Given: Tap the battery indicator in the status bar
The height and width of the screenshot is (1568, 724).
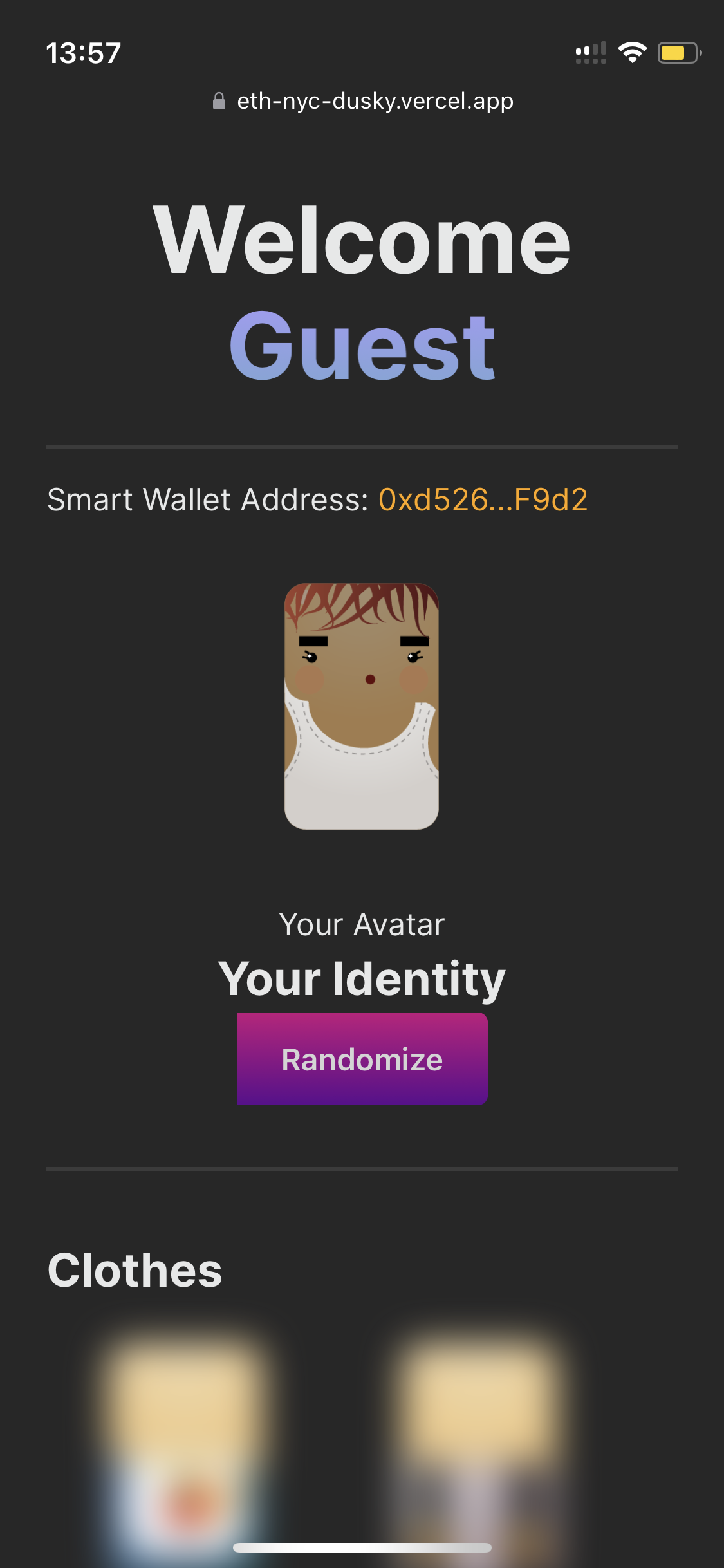Looking at the screenshot, I should 676,53.
